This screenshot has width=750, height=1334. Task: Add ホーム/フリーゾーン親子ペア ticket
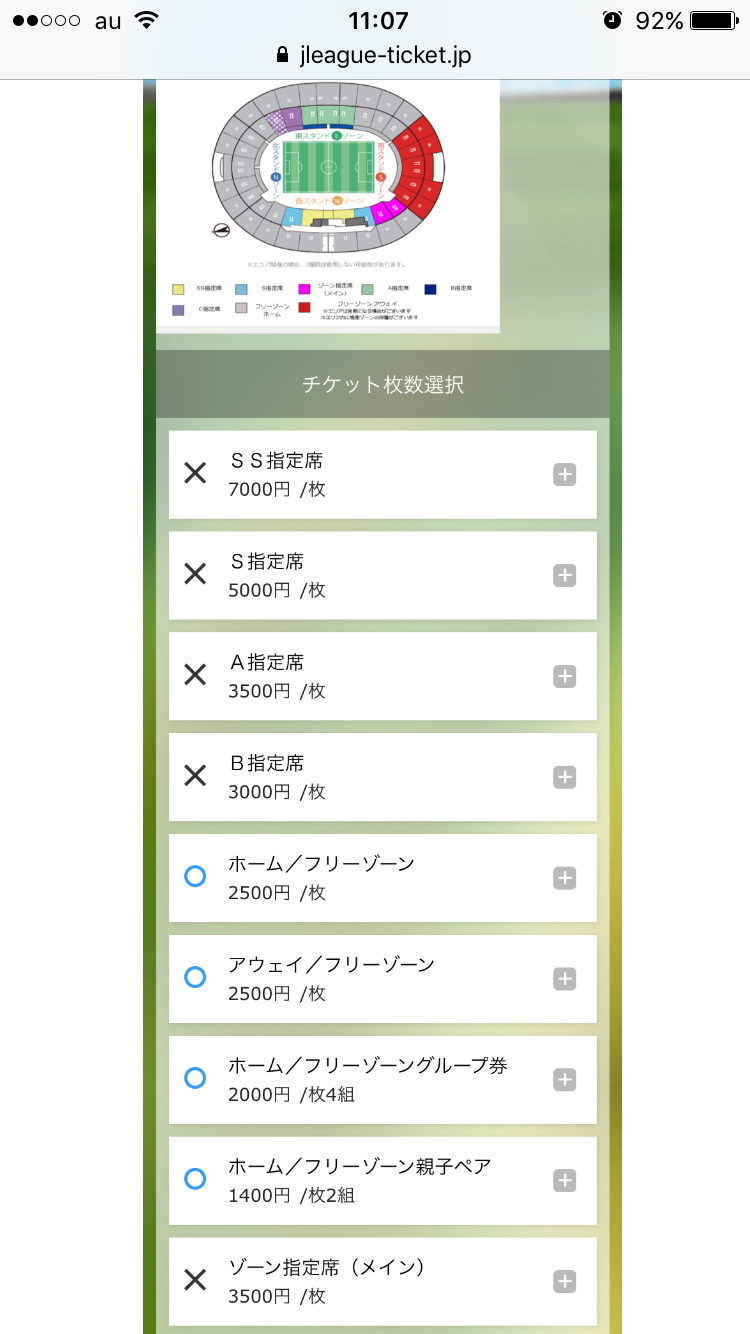click(565, 1181)
